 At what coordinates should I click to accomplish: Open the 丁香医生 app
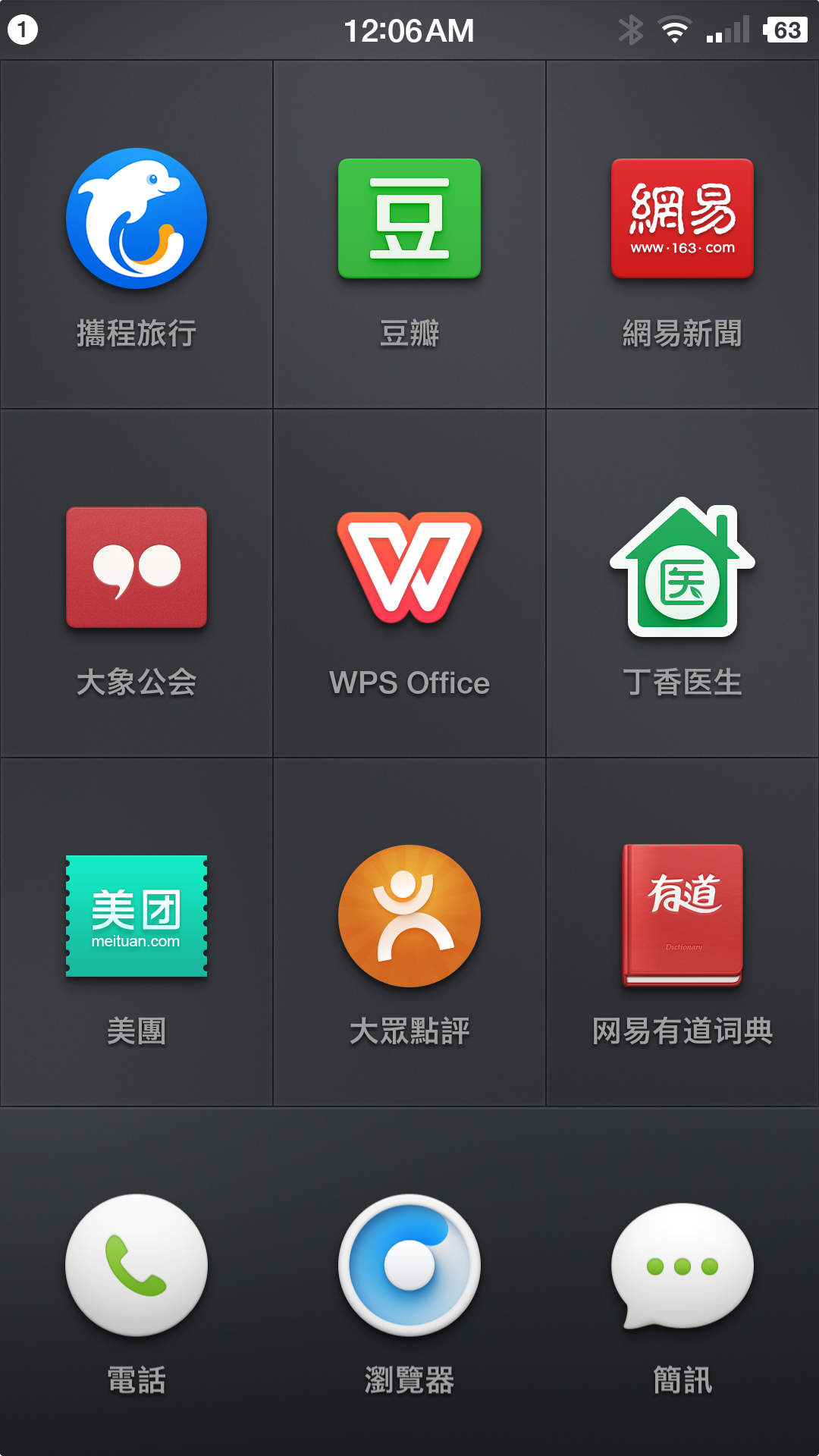682,567
